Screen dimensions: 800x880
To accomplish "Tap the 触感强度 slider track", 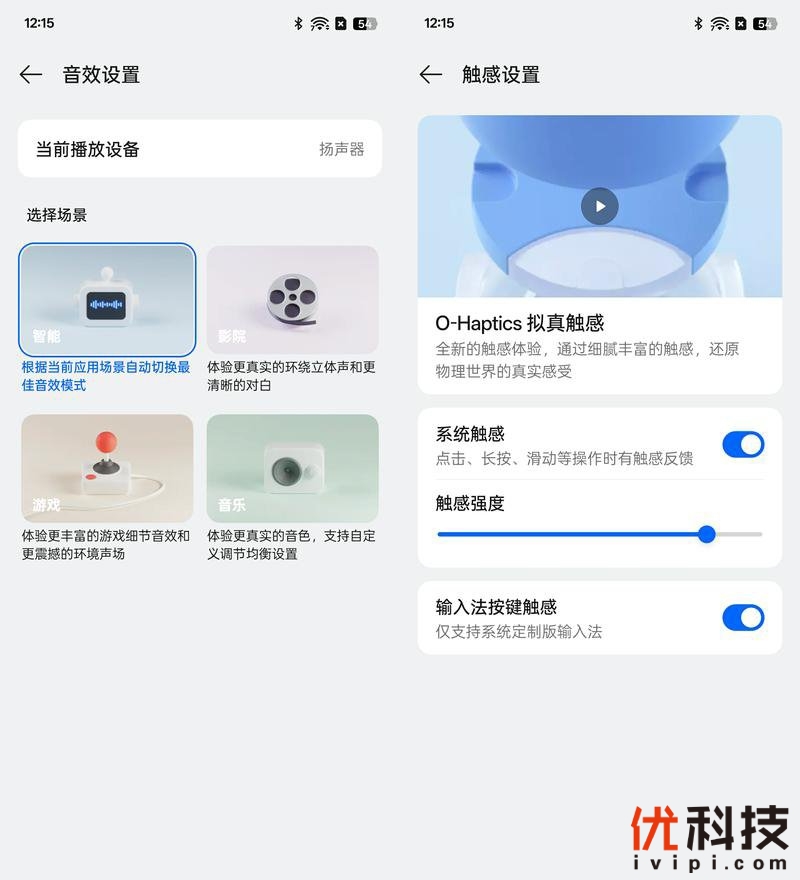I will point(600,535).
